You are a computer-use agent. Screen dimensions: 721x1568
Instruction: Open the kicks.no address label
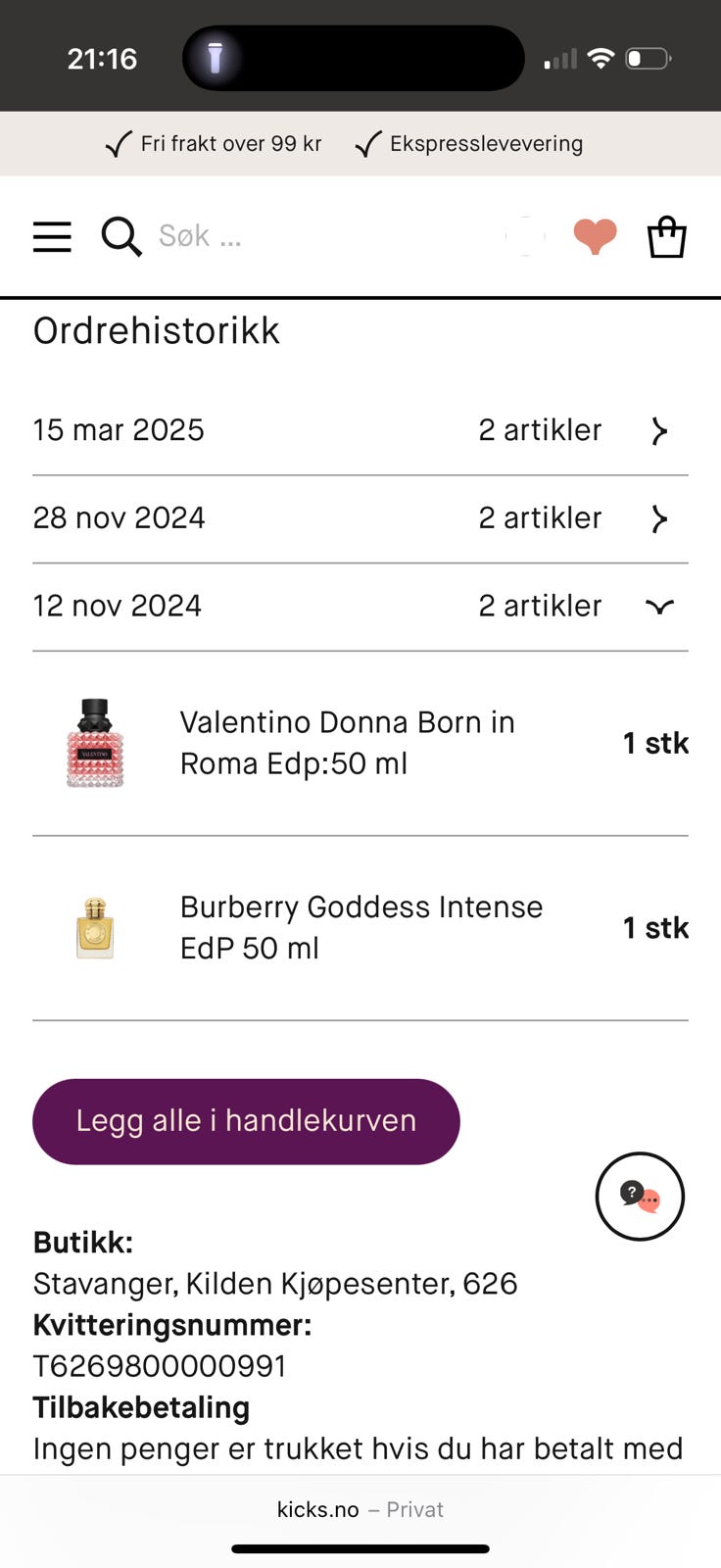(x=317, y=1509)
